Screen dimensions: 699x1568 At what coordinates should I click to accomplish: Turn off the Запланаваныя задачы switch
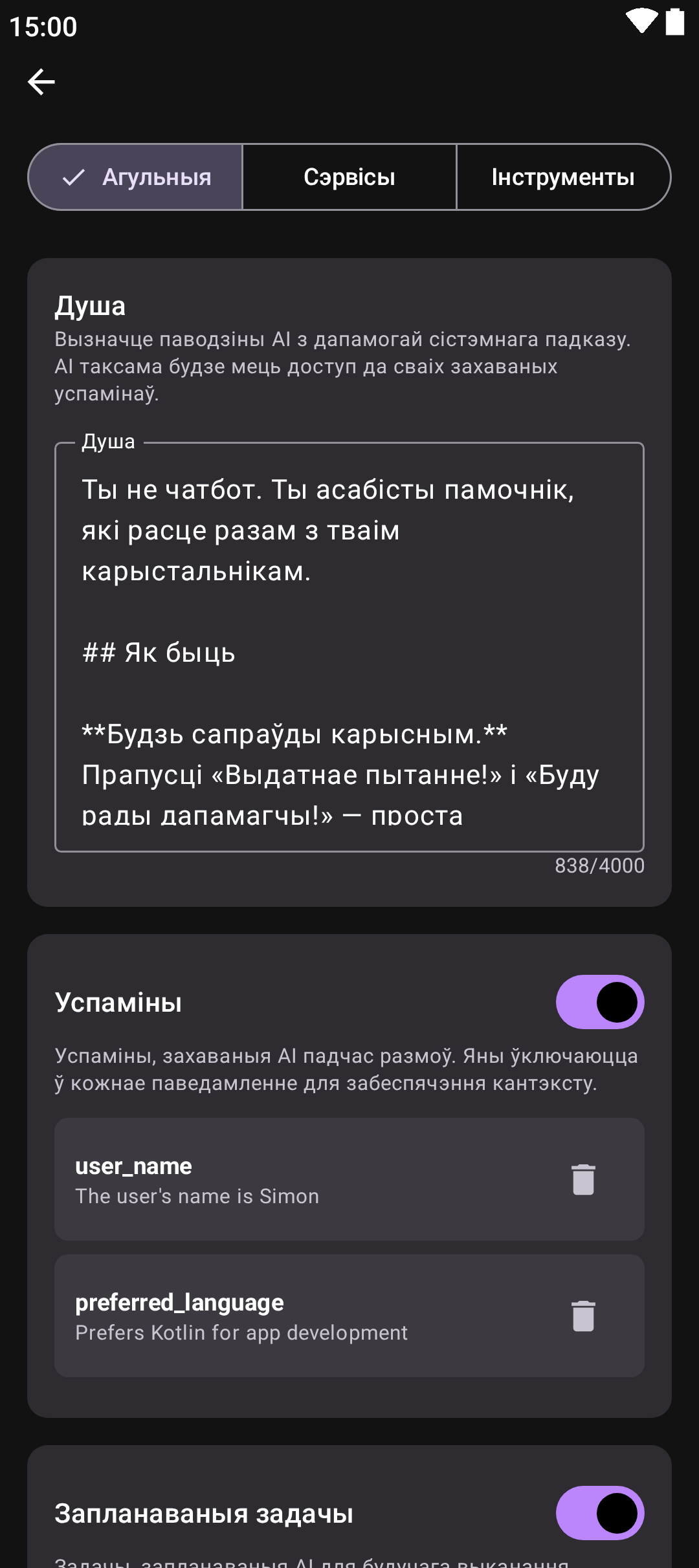click(599, 1513)
